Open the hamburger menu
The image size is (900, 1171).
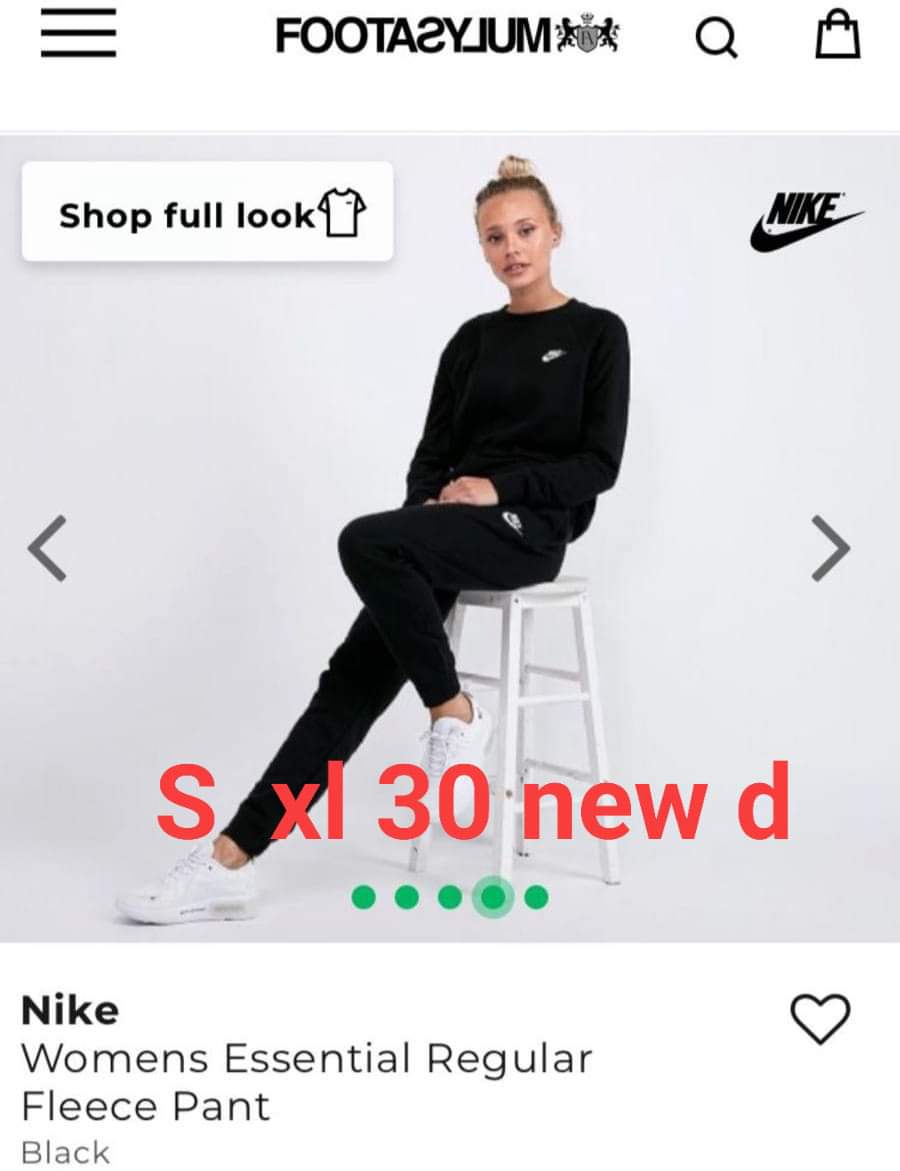(x=78, y=33)
